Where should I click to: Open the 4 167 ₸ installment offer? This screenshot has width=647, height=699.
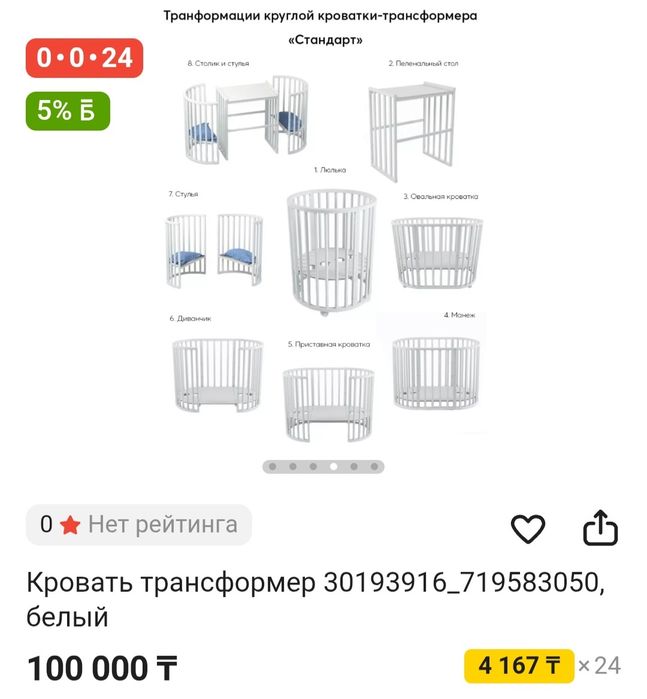[519, 666]
